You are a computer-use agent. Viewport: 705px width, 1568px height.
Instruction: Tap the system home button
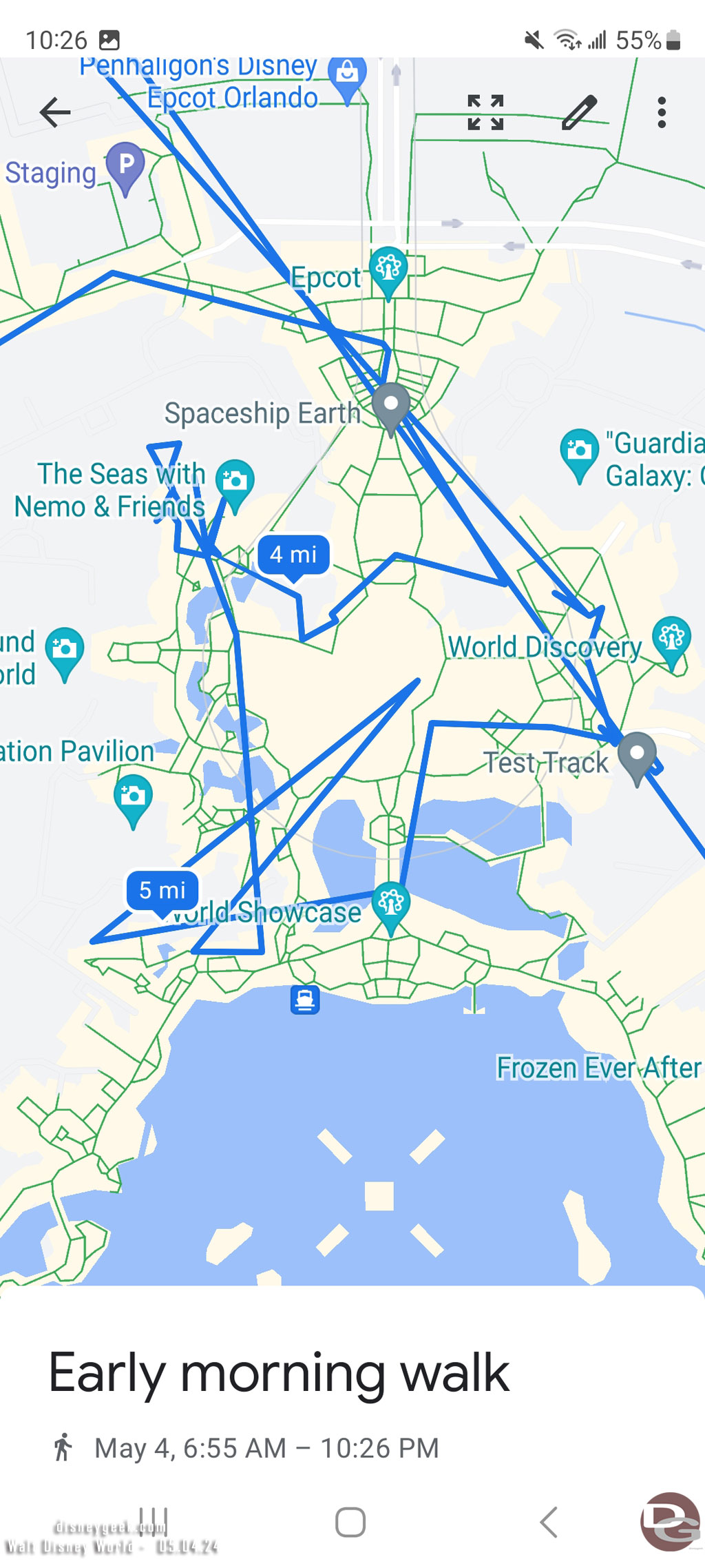[x=350, y=1522]
